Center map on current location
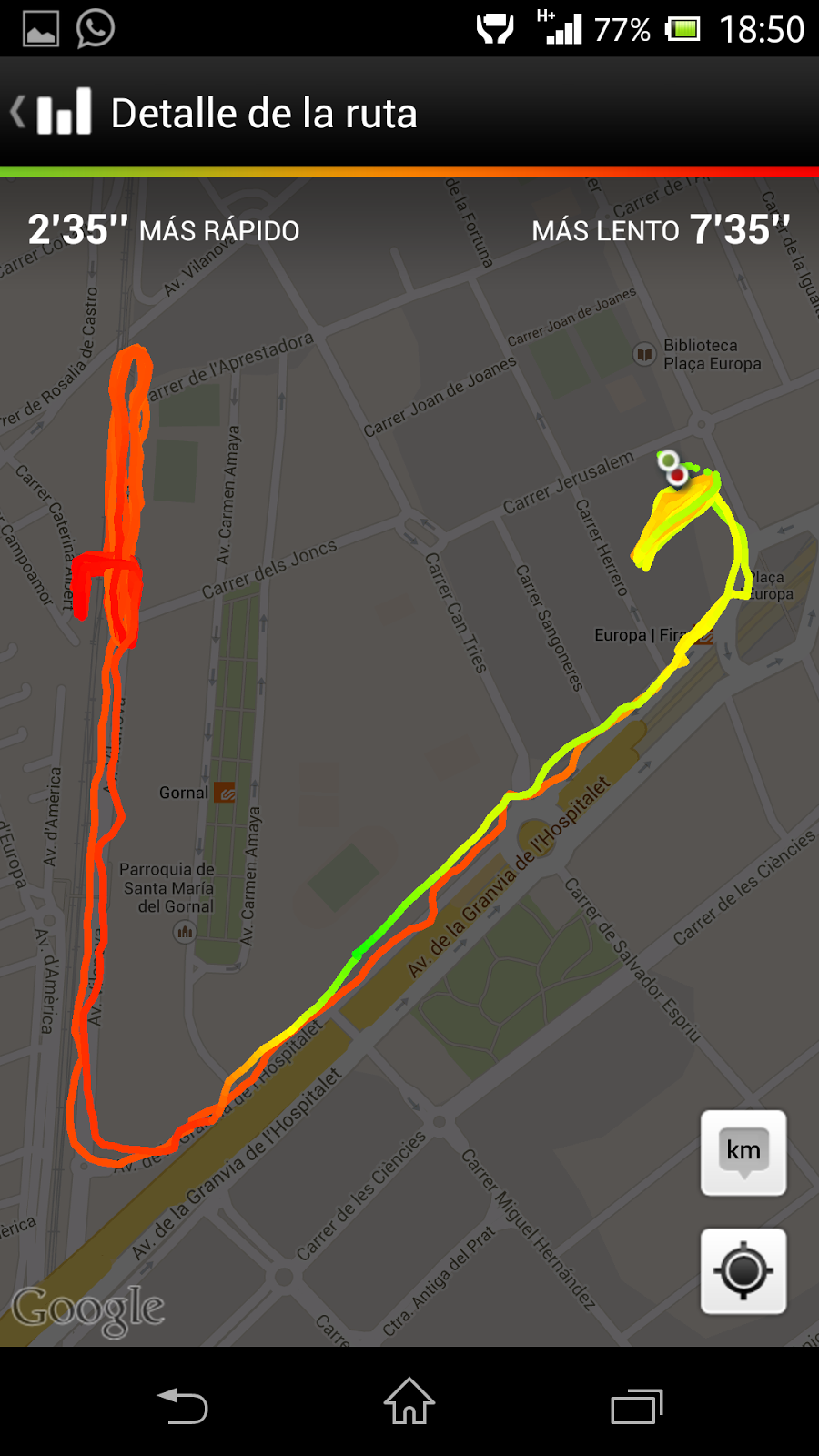This screenshot has width=819, height=1456. (743, 1270)
